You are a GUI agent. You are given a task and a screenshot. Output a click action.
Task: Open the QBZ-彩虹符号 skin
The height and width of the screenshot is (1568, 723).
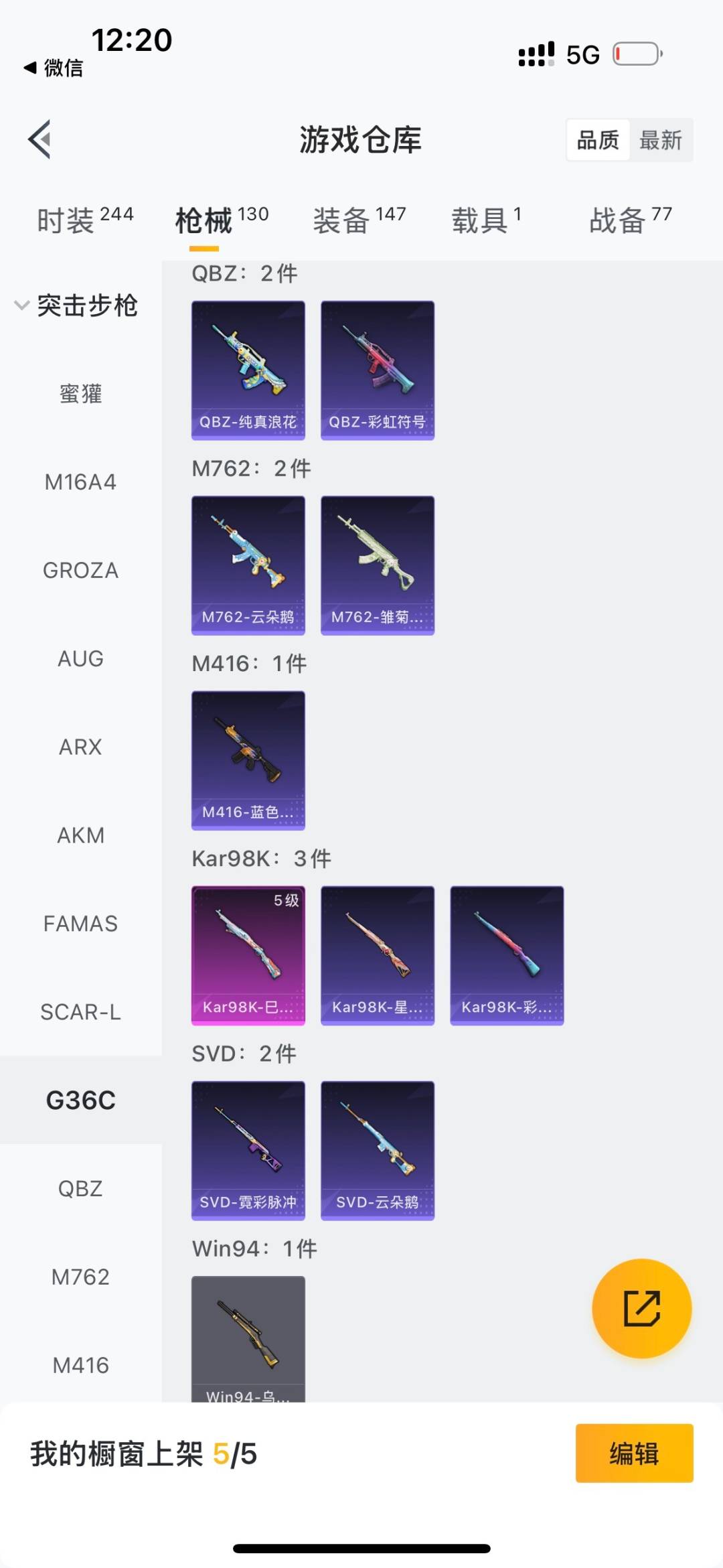pos(378,370)
